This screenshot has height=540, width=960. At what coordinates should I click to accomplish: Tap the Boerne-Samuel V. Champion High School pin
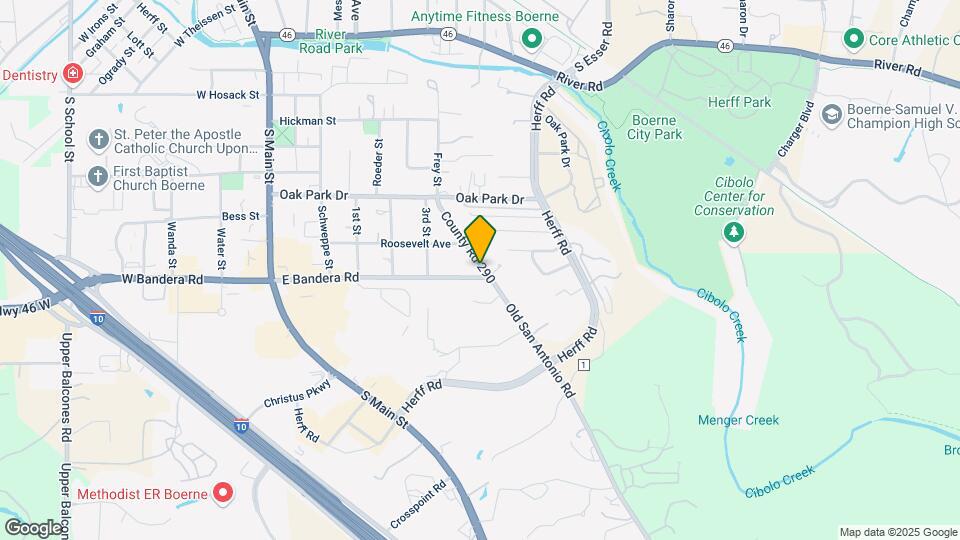pyautogui.click(x=831, y=116)
